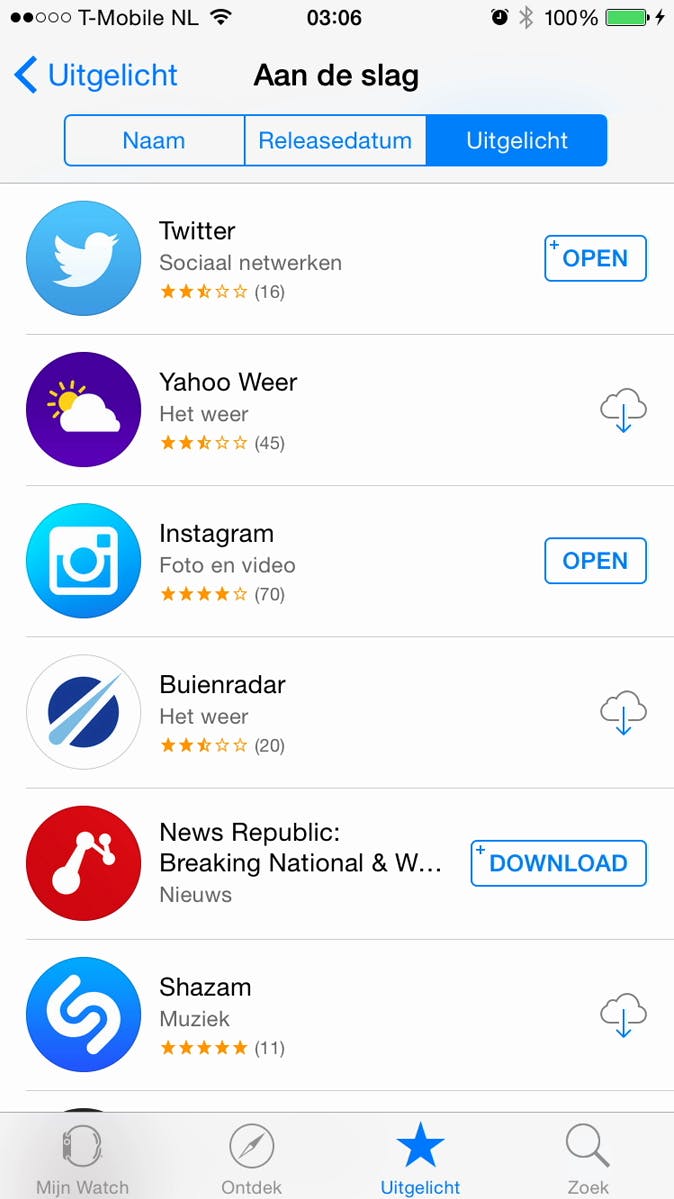Switch to the Zoek tab

click(588, 1158)
